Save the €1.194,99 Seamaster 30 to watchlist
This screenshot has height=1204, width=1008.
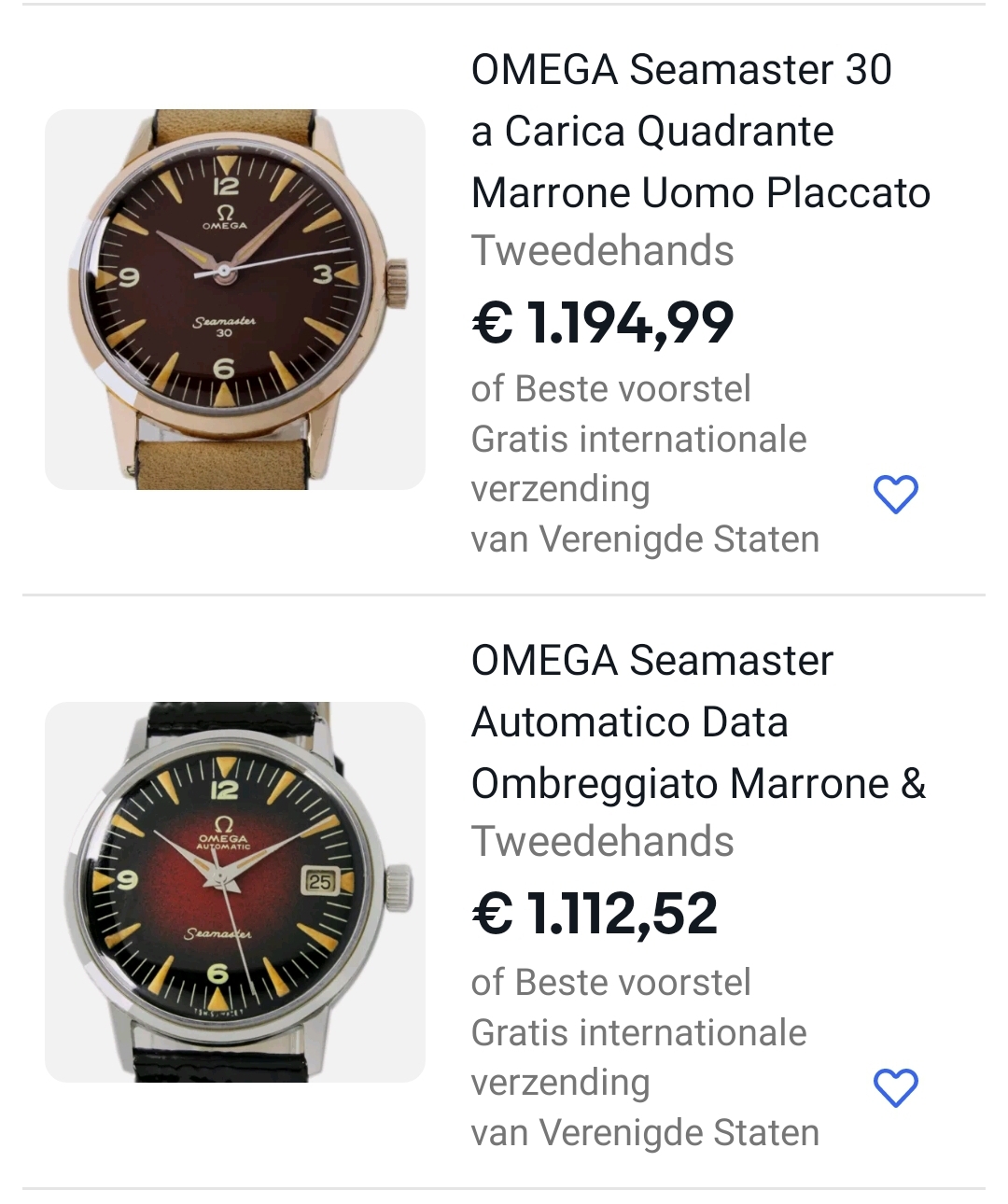pos(895,495)
